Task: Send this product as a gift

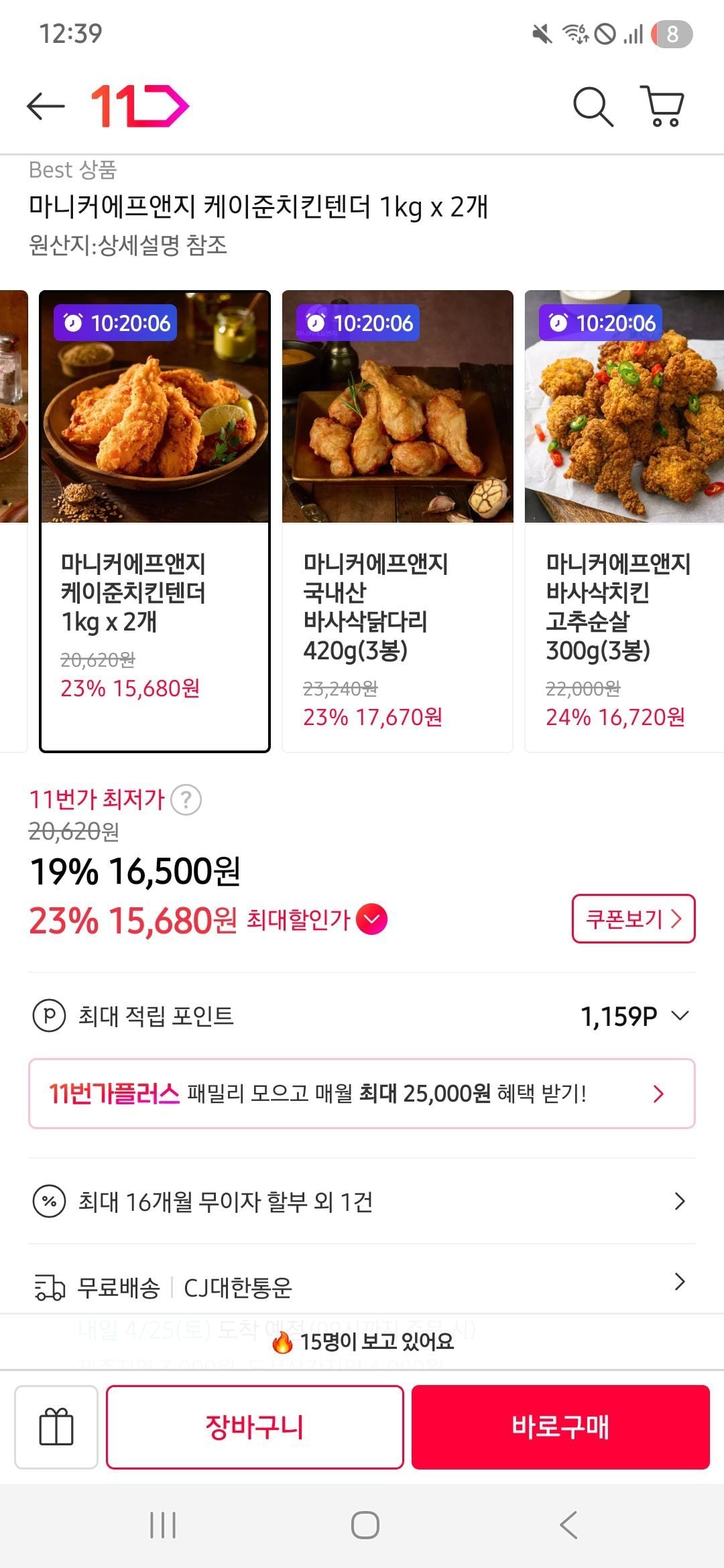Action: click(56, 1427)
